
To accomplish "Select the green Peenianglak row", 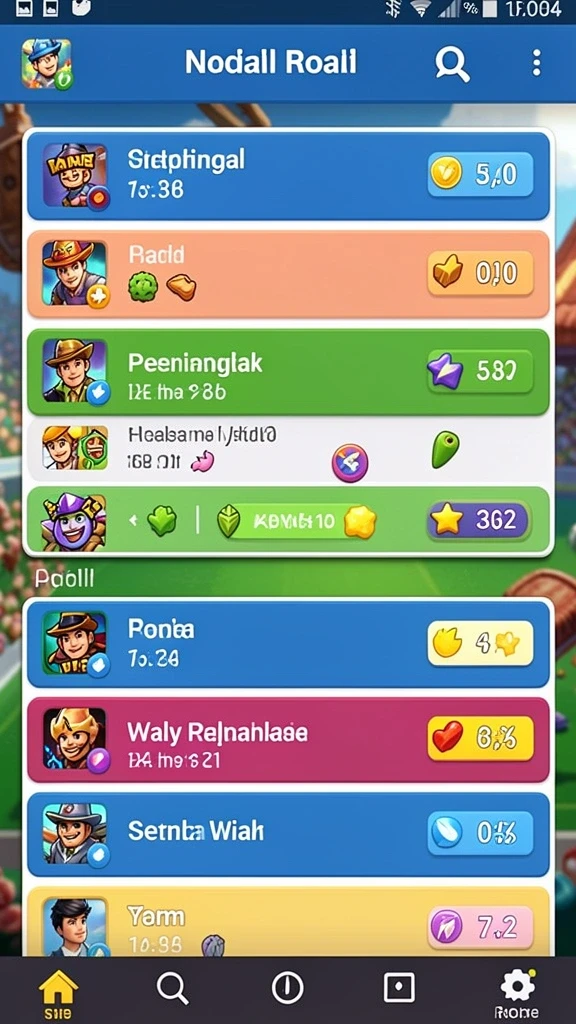I will (x=288, y=372).
